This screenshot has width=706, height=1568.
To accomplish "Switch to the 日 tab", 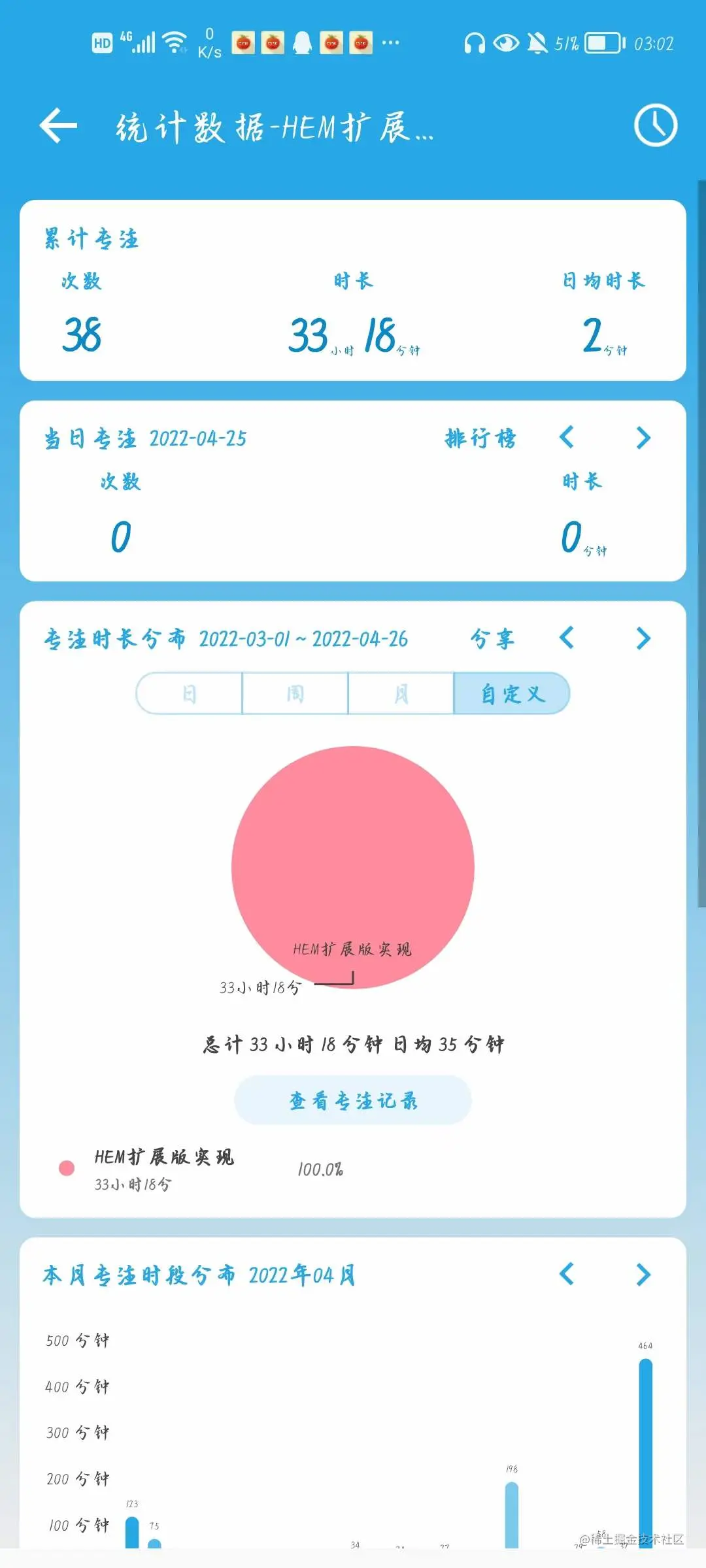I will 190,693.
